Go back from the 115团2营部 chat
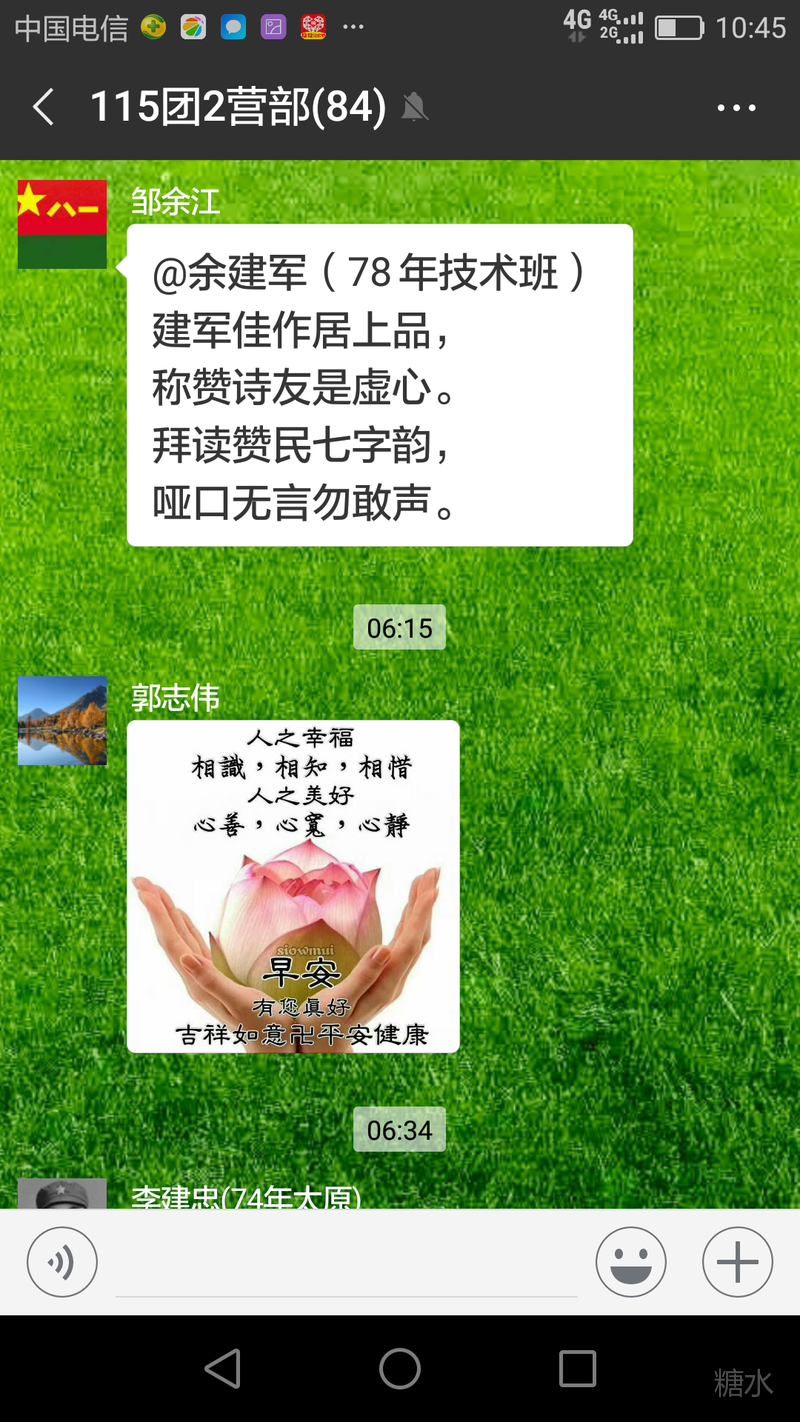Image resolution: width=800 pixels, height=1422 pixels. tap(43, 107)
